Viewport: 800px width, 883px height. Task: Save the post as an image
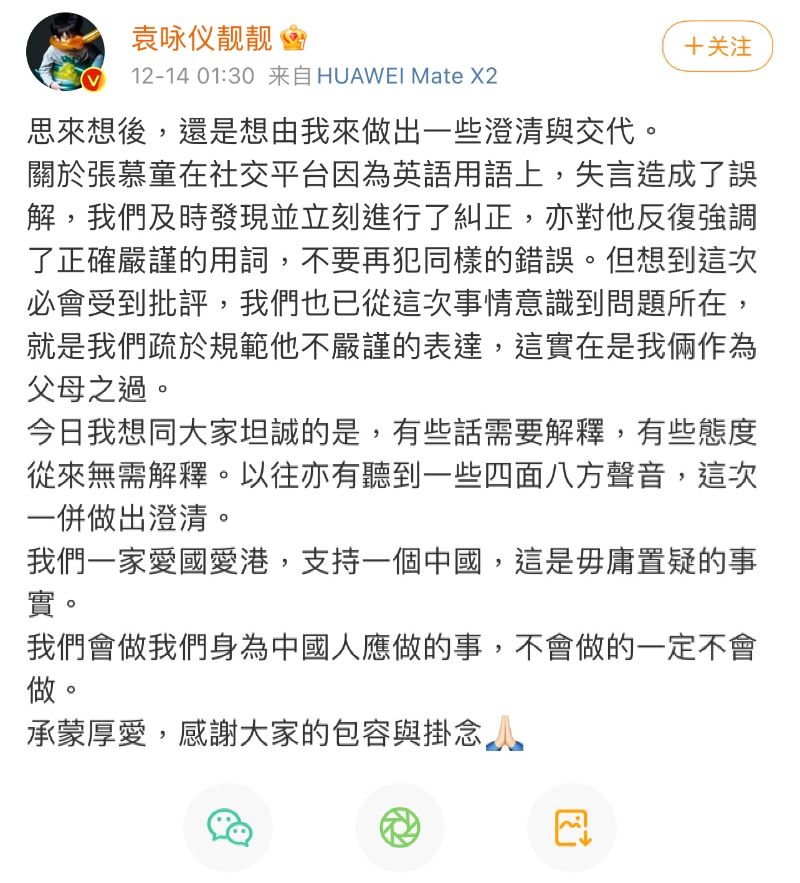tap(571, 827)
